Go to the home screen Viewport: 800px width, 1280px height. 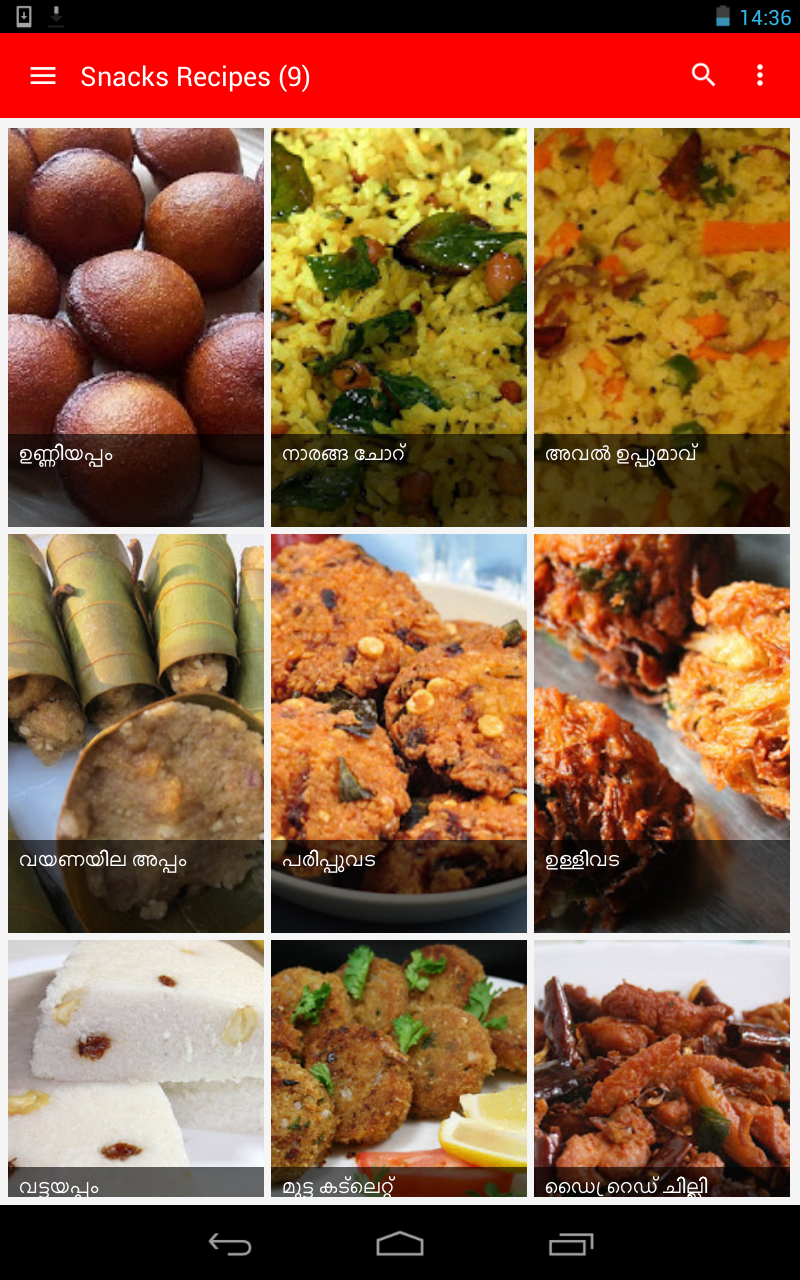click(400, 1243)
